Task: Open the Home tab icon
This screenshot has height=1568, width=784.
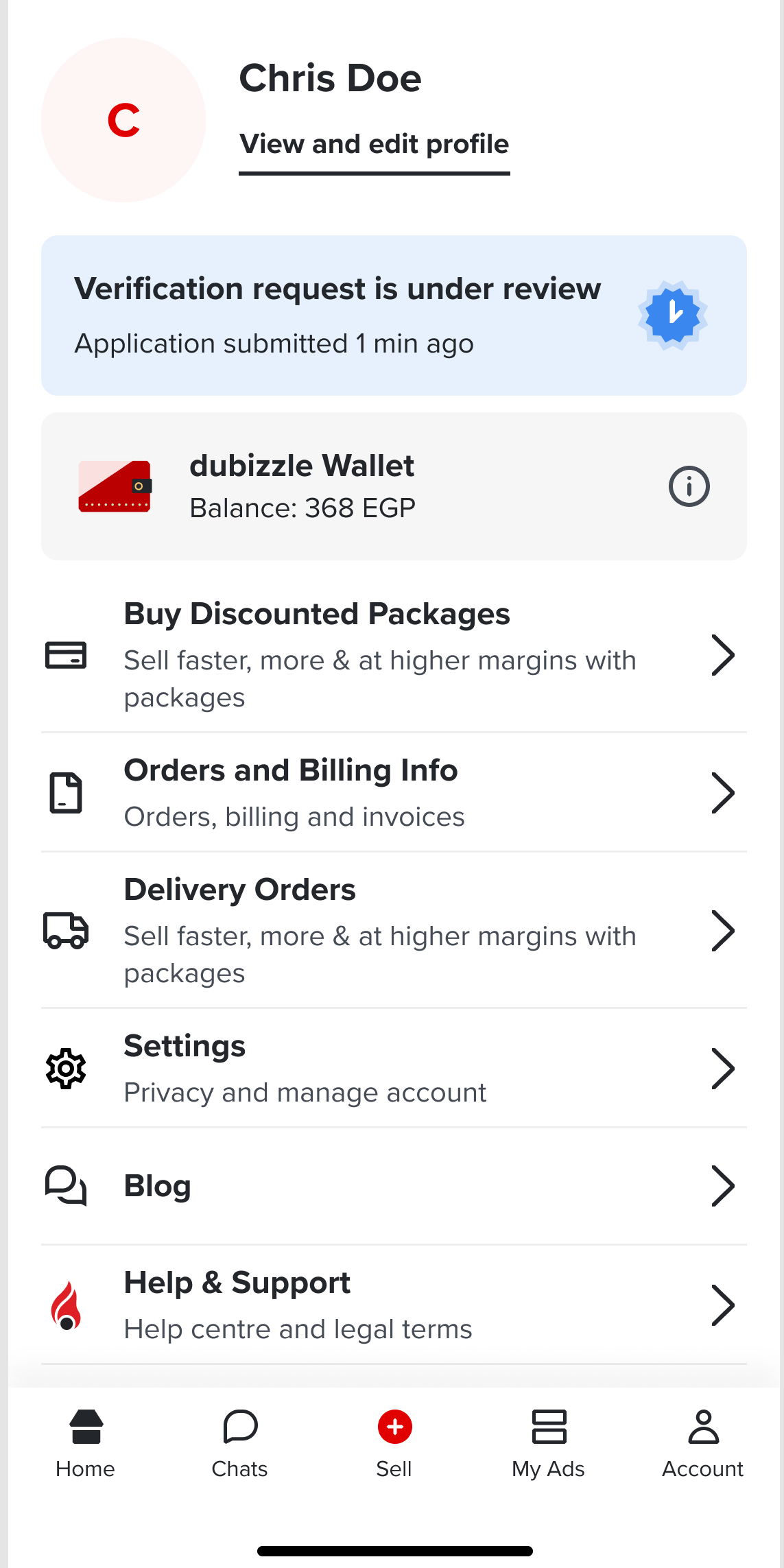Action: pos(84,1429)
